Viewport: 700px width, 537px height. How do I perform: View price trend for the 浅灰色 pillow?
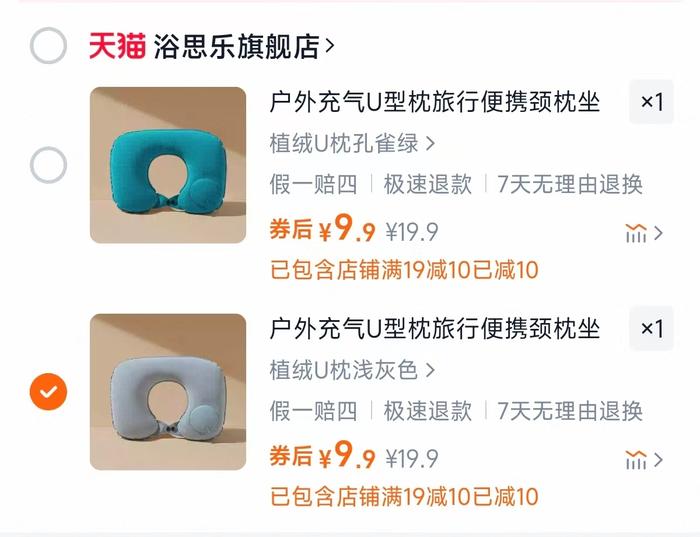point(643,460)
